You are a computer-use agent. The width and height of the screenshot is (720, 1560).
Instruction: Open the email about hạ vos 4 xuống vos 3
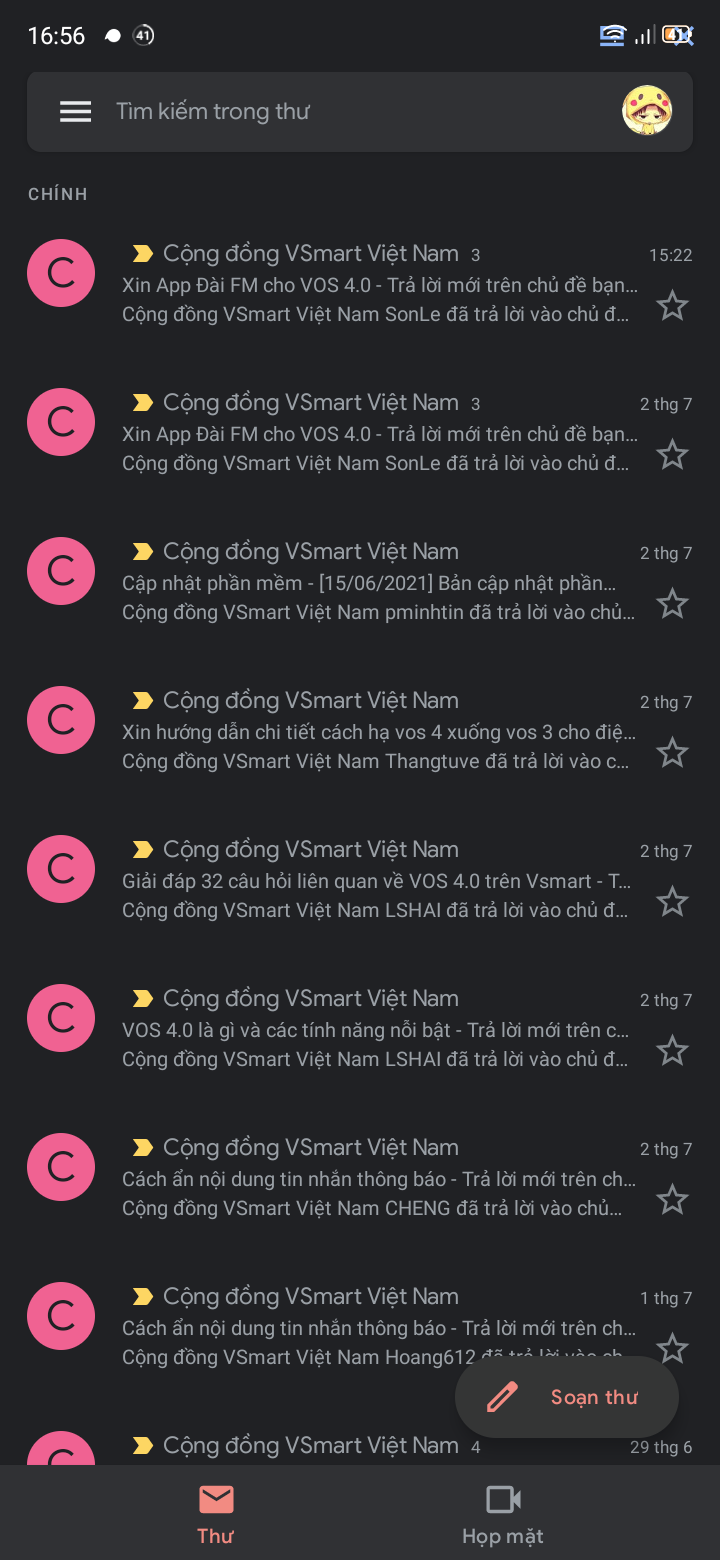tap(380, 732)
